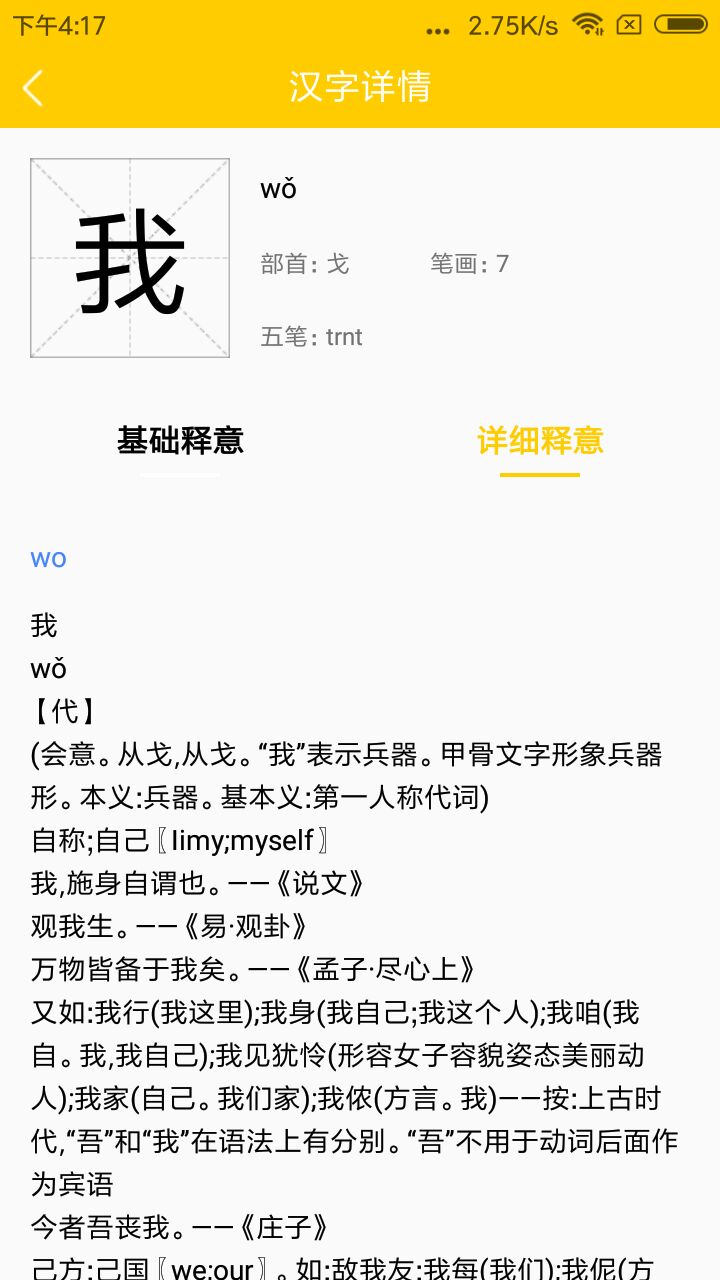
Task: Switch to the 基础释意 tab
Action: (x=180, y=440)
